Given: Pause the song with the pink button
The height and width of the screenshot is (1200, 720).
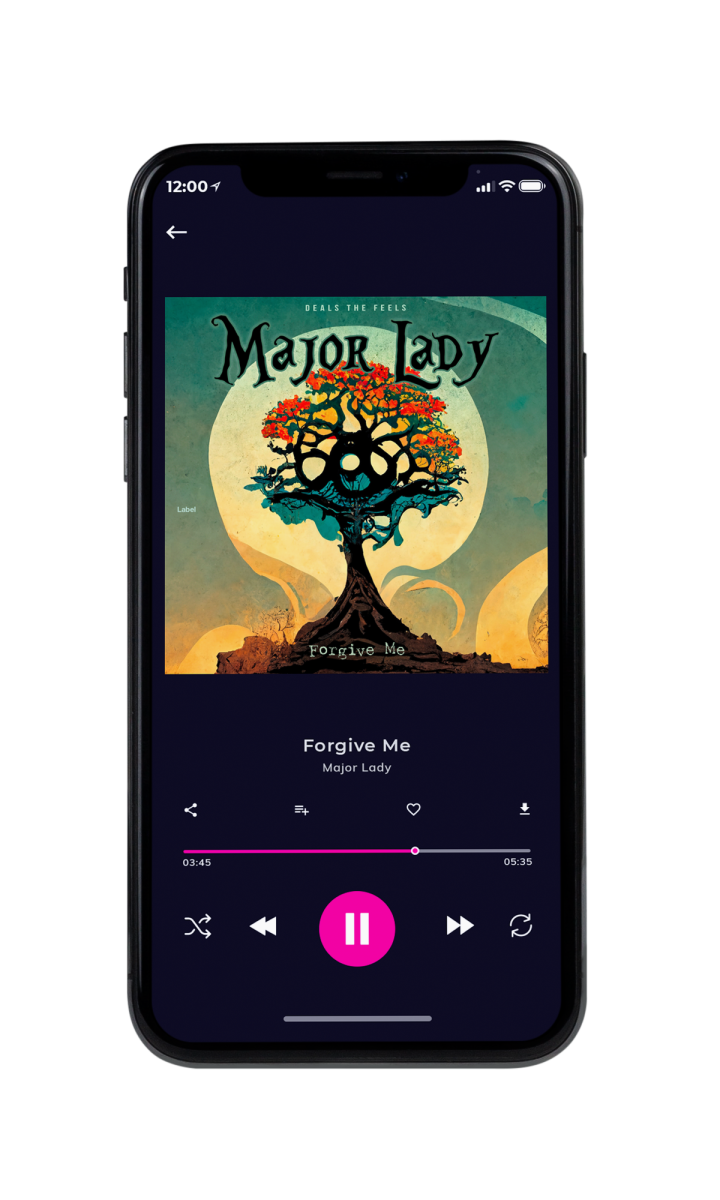Looking at the screenshot, I should 357,929.
